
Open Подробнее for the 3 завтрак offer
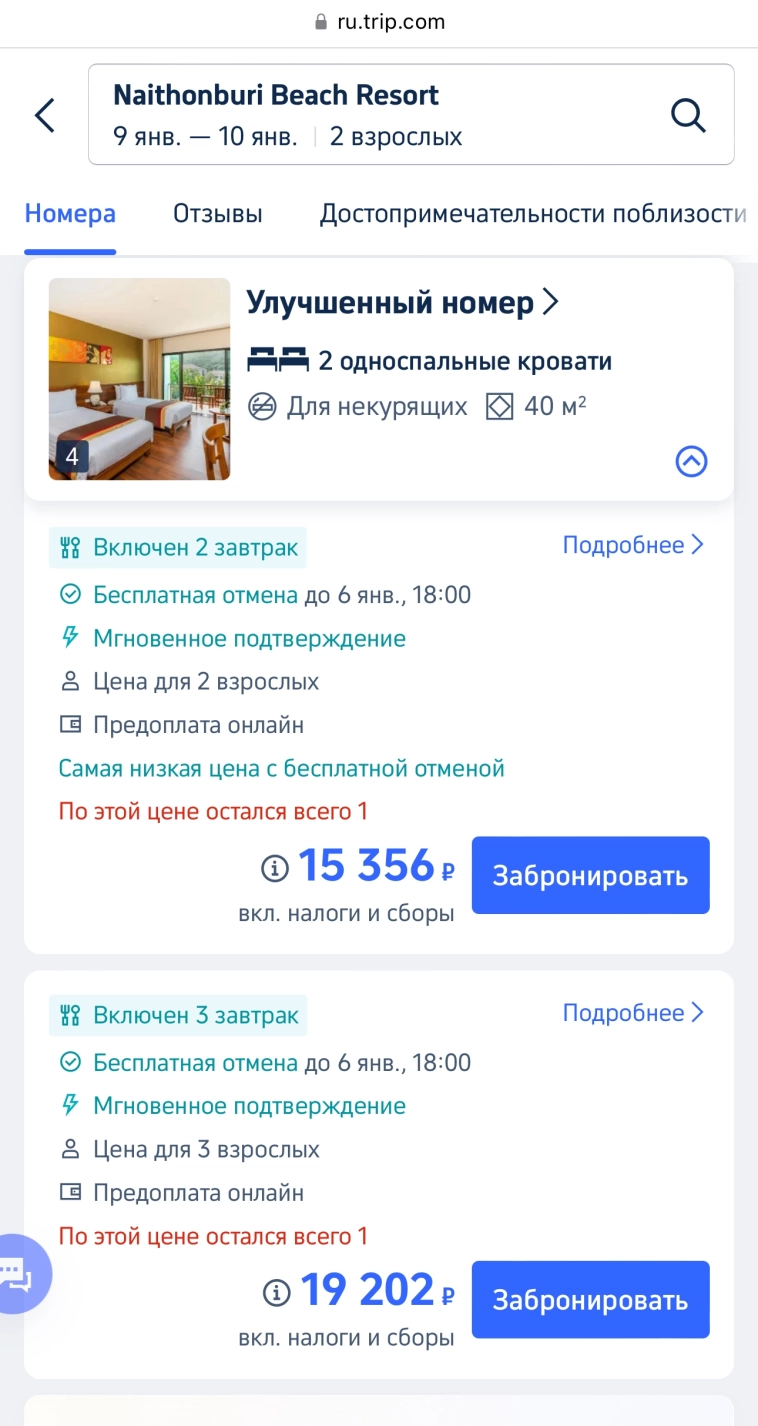[x=633, y=1013]
